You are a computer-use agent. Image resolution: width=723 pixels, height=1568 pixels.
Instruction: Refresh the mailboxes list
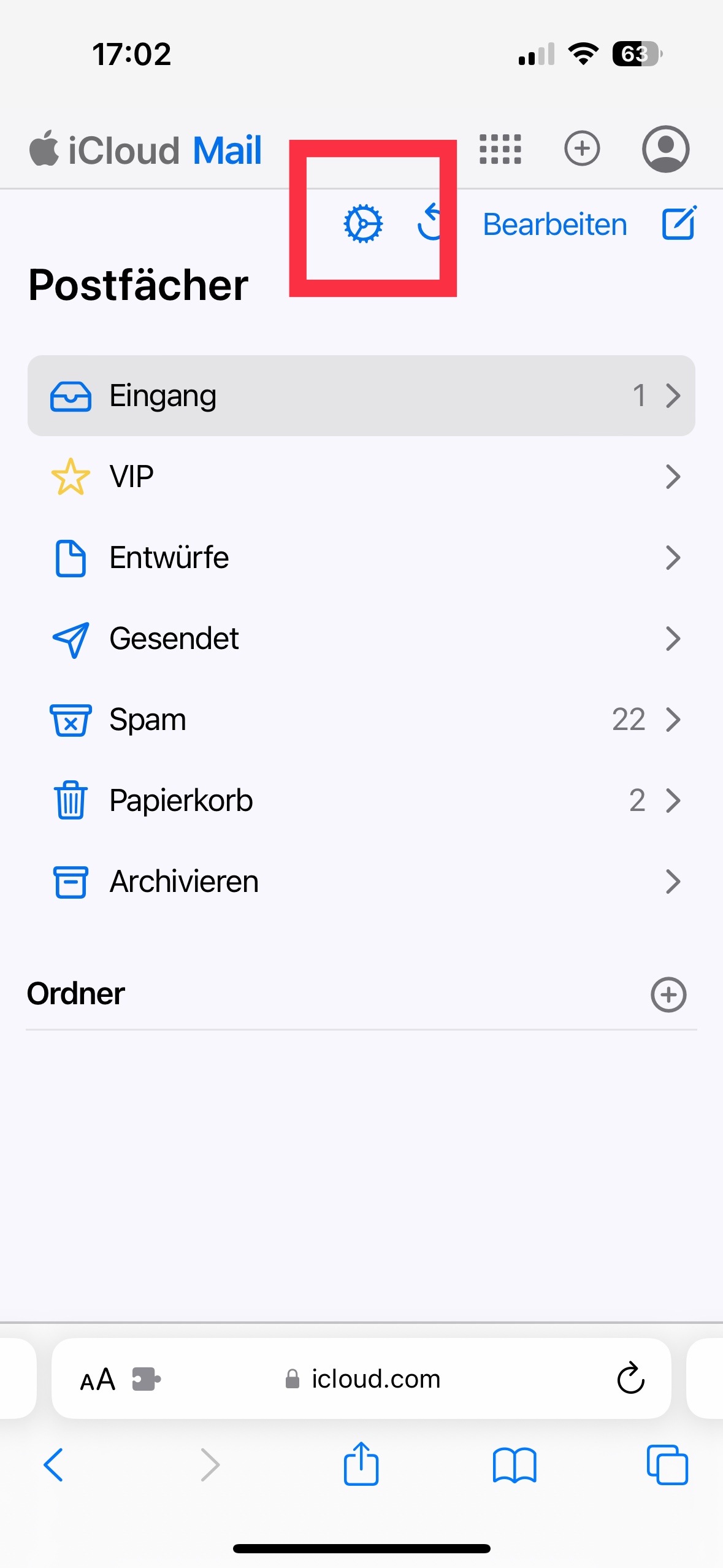[x=430, y=222]
